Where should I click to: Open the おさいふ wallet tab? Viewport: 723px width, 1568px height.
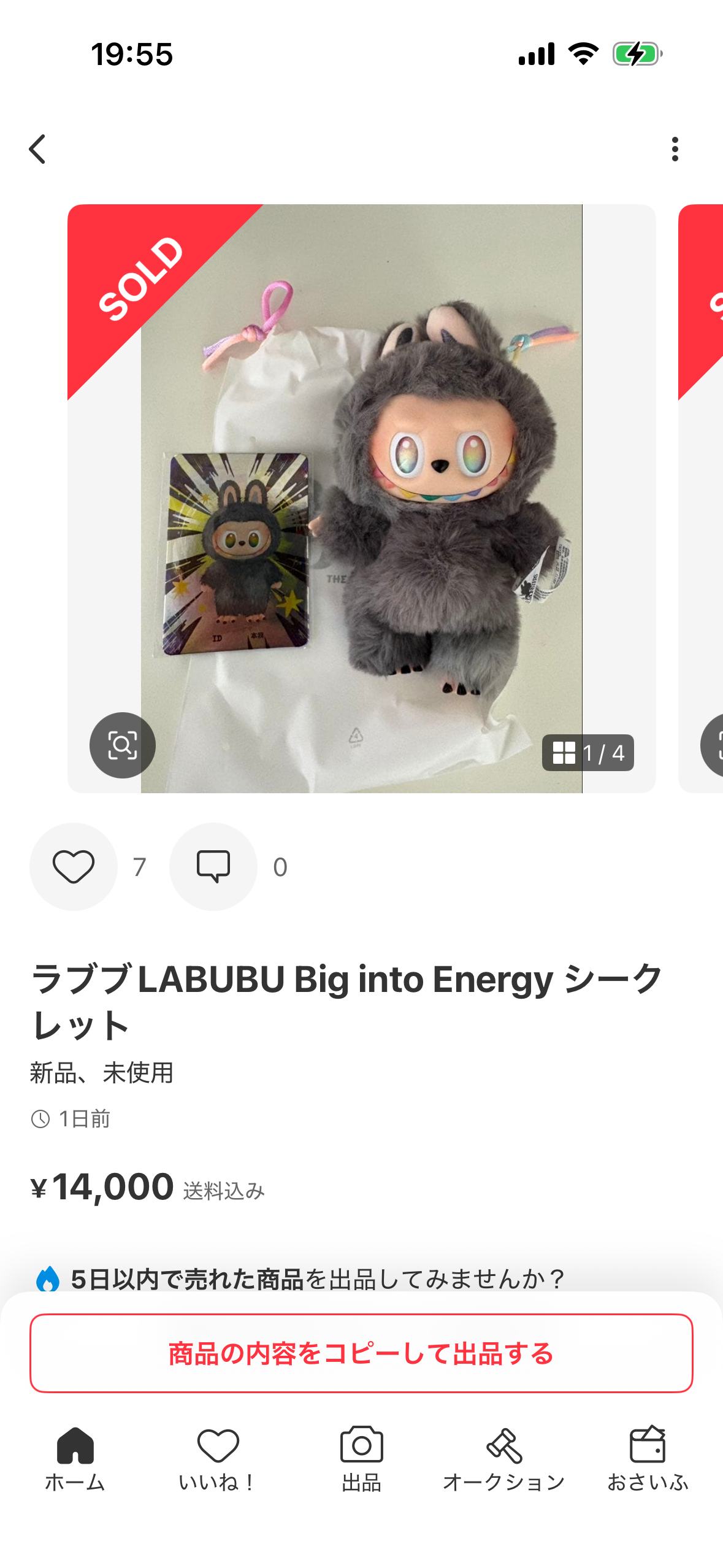coord(648,1459)
